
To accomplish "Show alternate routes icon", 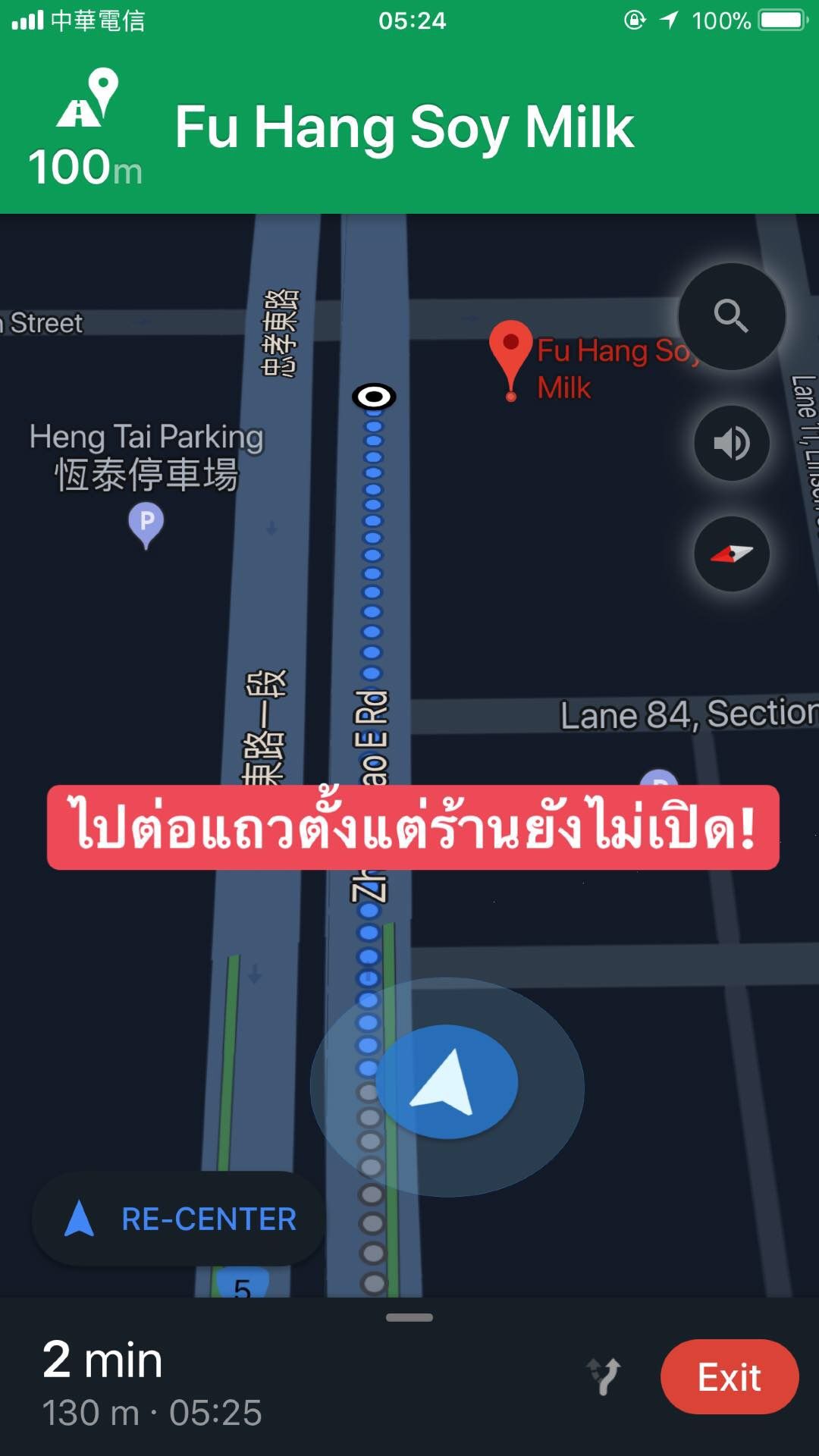I will tap(604, 1376).
